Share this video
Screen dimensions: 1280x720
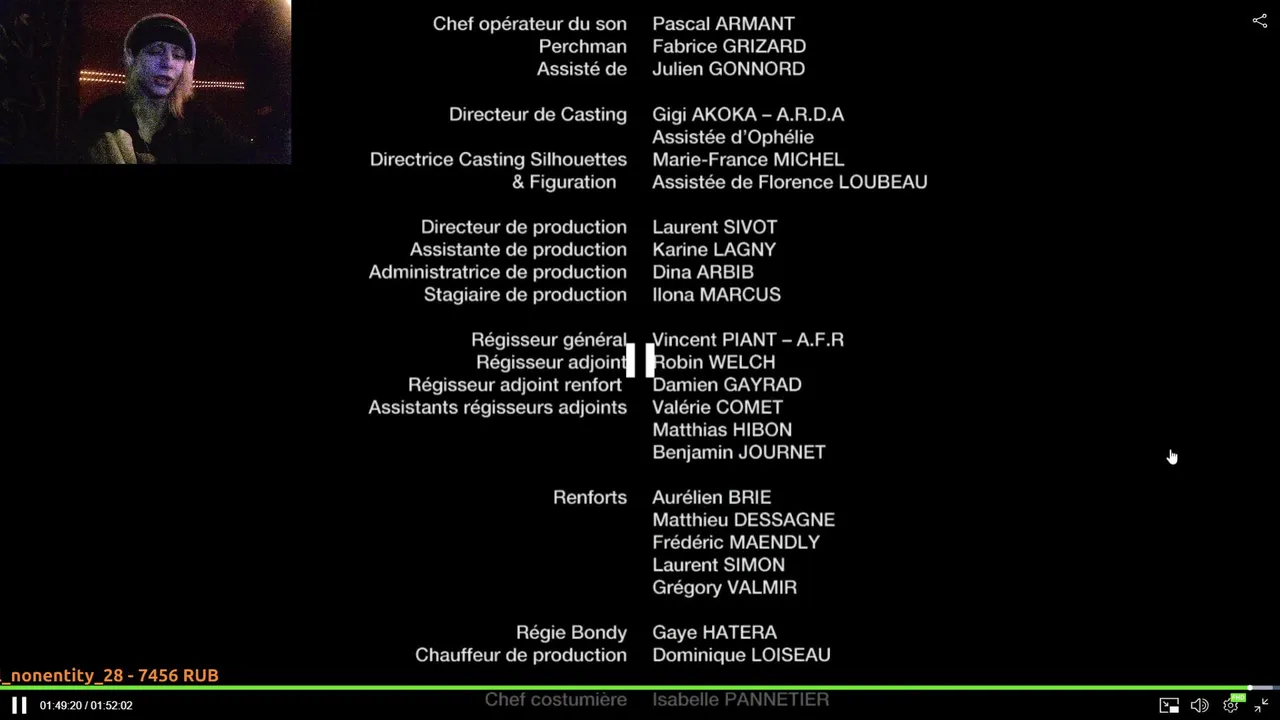point(1259,20)
